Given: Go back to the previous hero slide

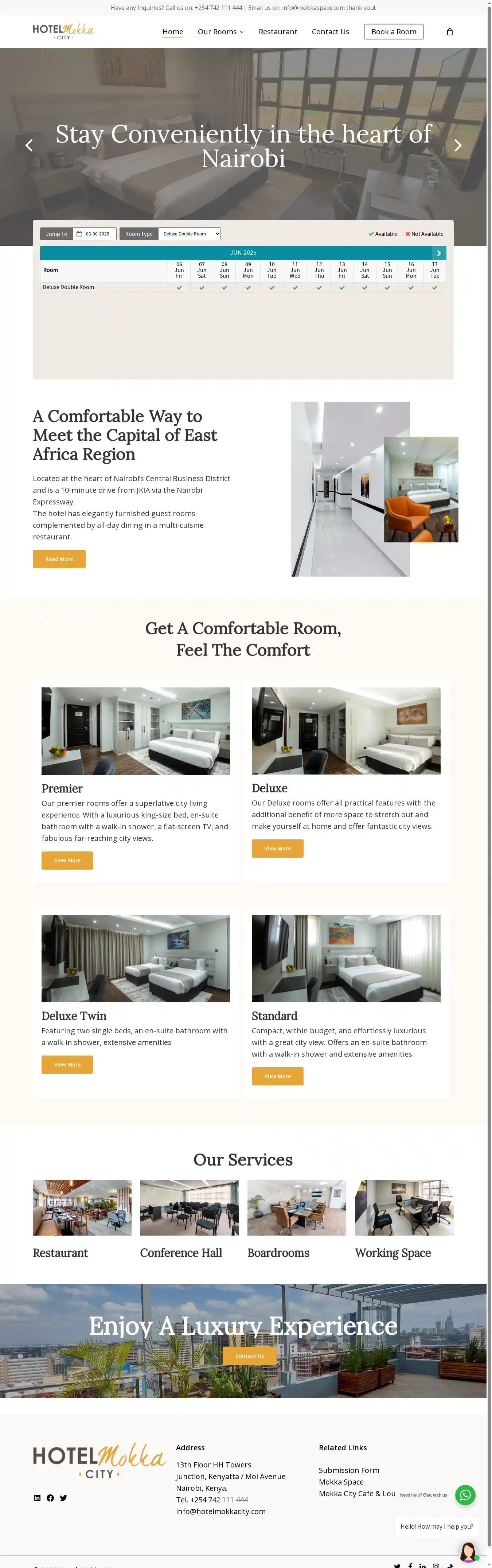Looking at the screenshot, I should [29, 145].
